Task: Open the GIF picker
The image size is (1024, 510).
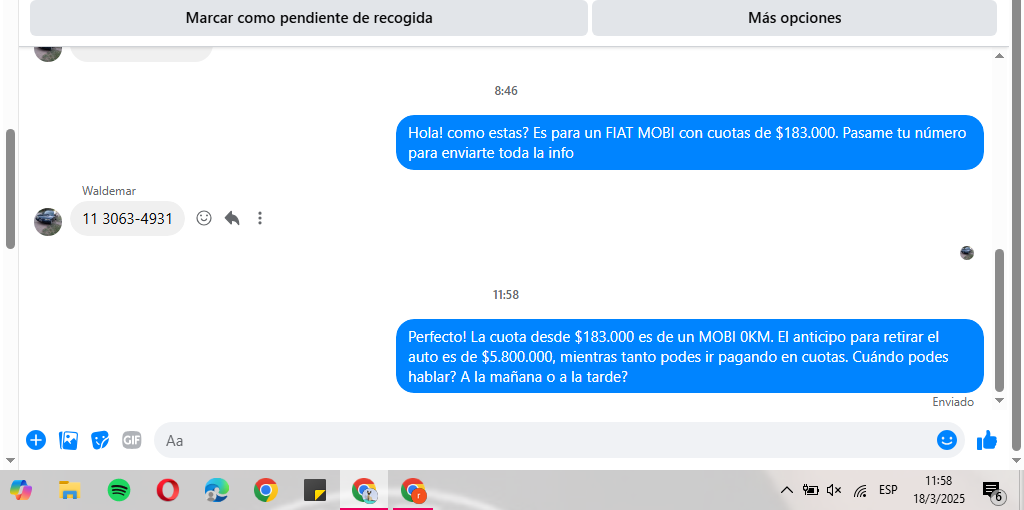Action: pos(132,440)
